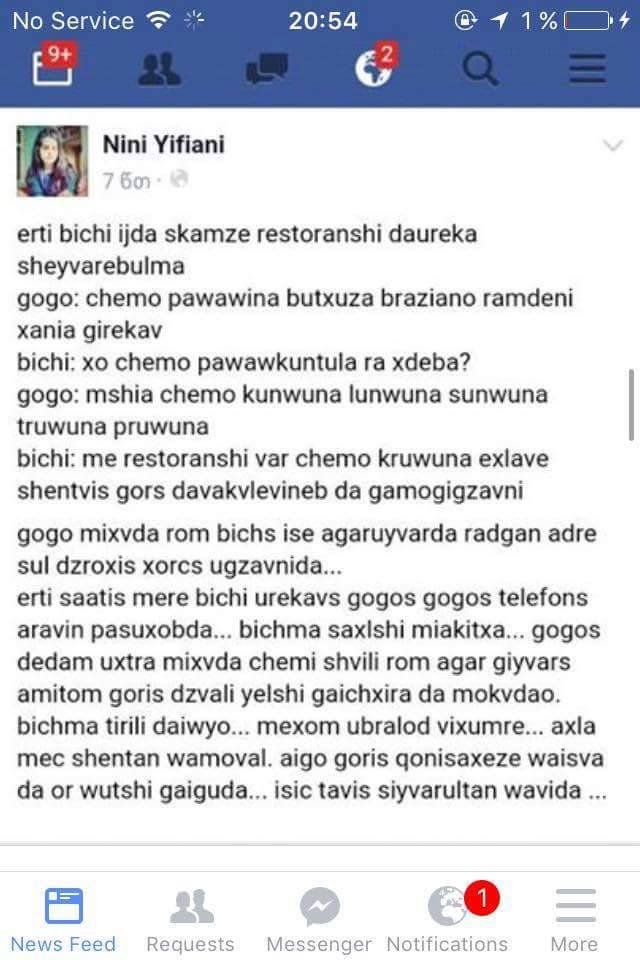640x960 pixels.
Task: Visit Nini Yifiani's profile via name
Action: (163, 145)
